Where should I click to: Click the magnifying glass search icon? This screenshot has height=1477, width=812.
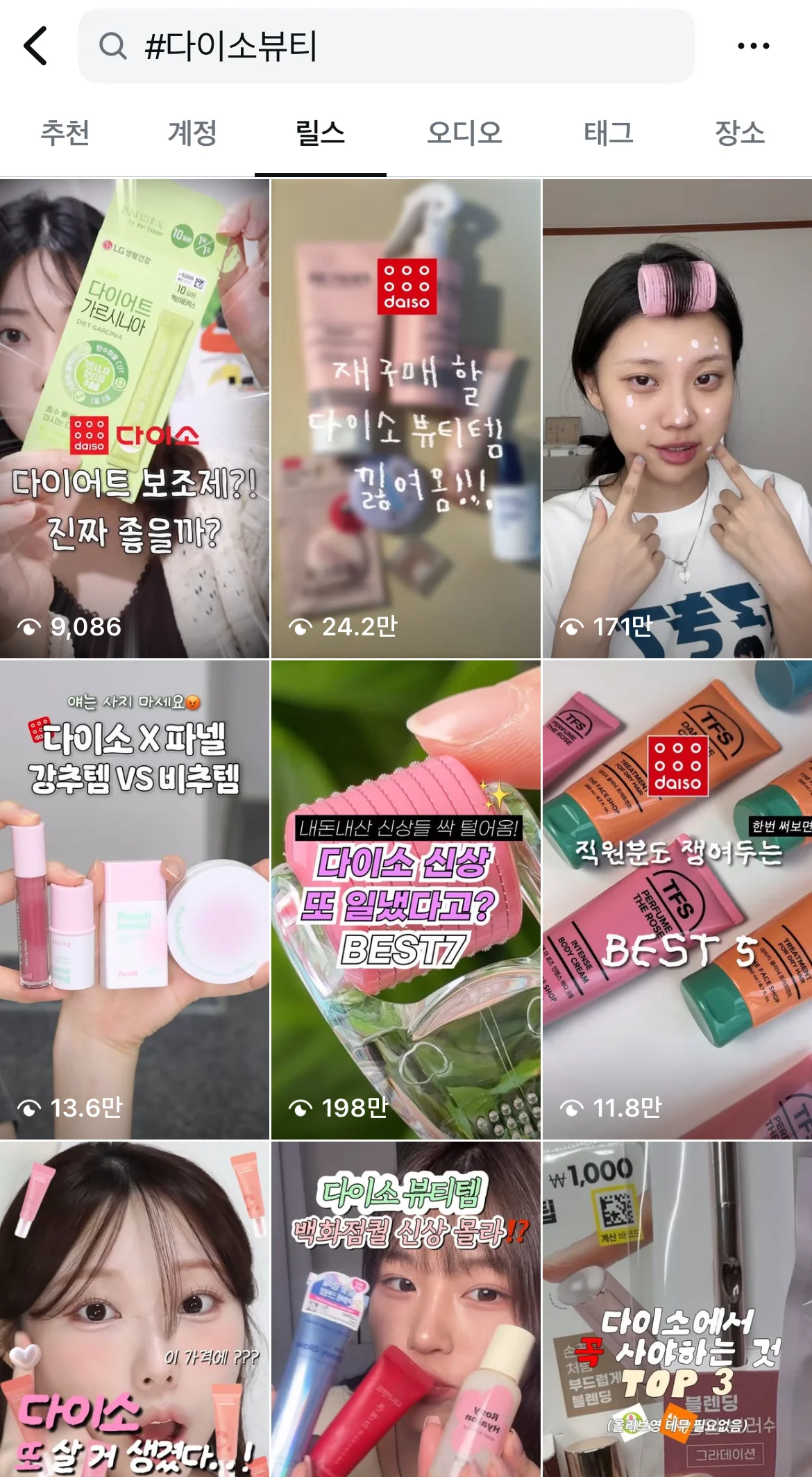pos(115,44)
